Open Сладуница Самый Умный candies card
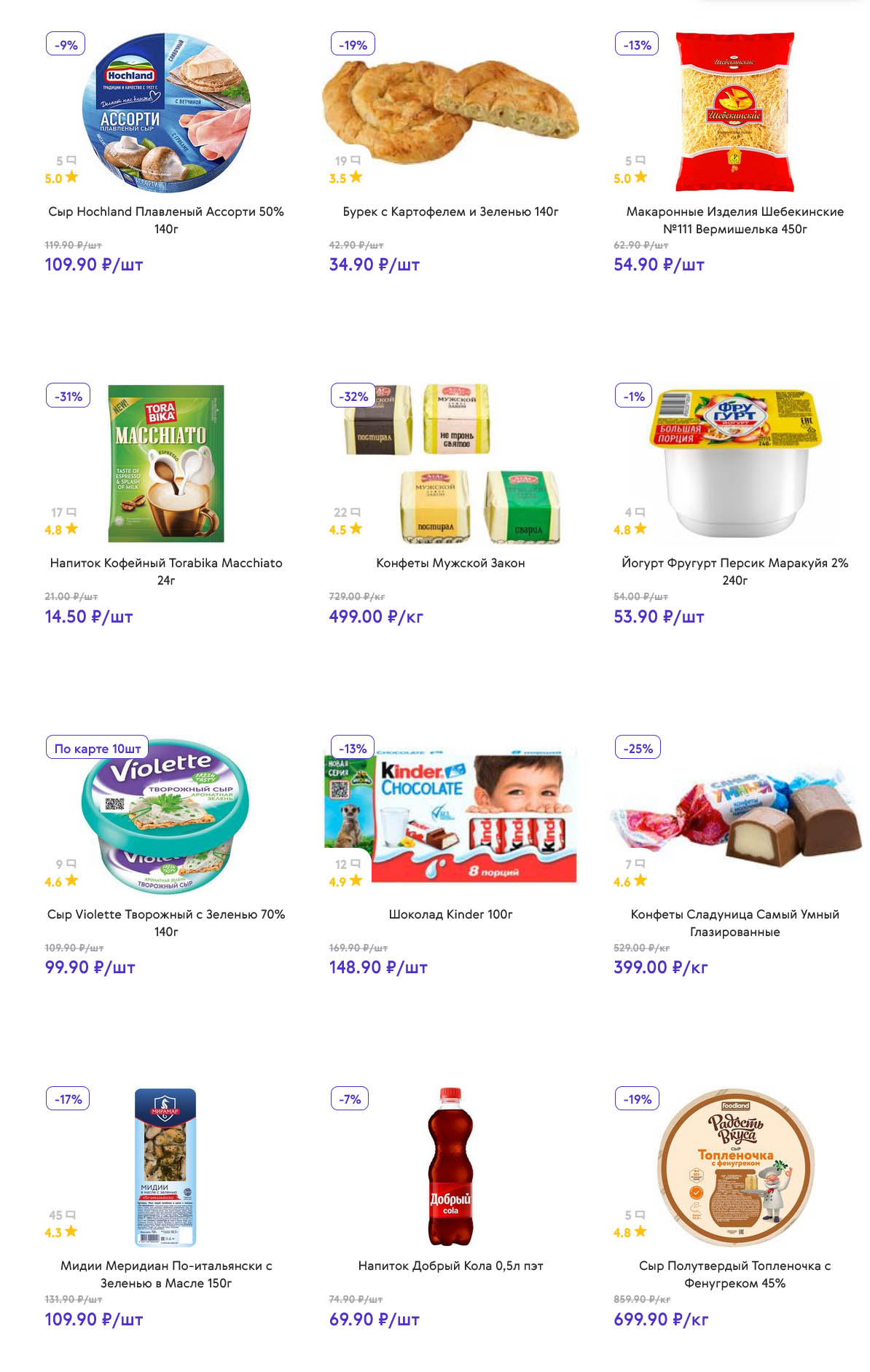Viewport: 870px width, 1372px height. (x=734, y=816)
